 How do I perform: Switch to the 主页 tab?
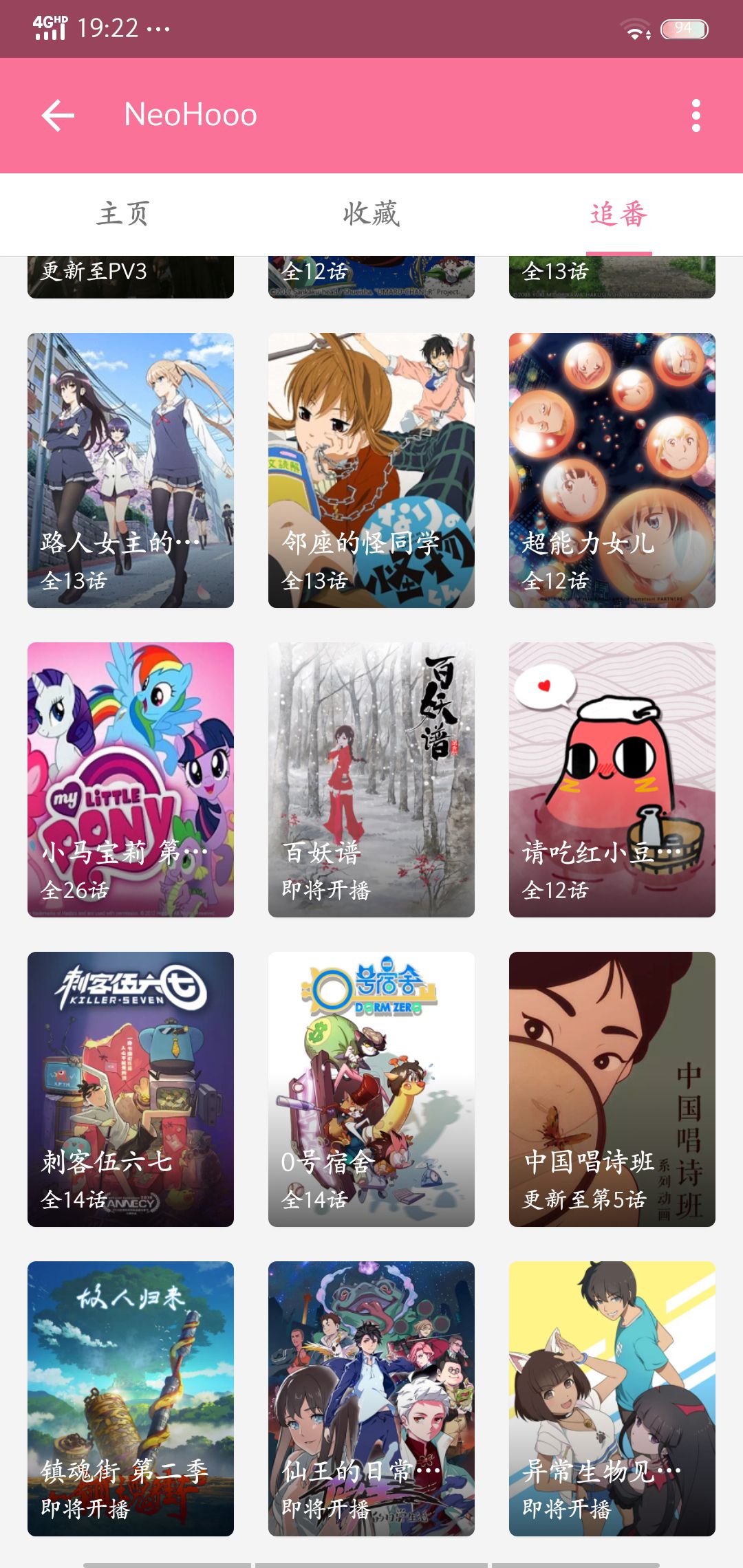coord(124,214)
